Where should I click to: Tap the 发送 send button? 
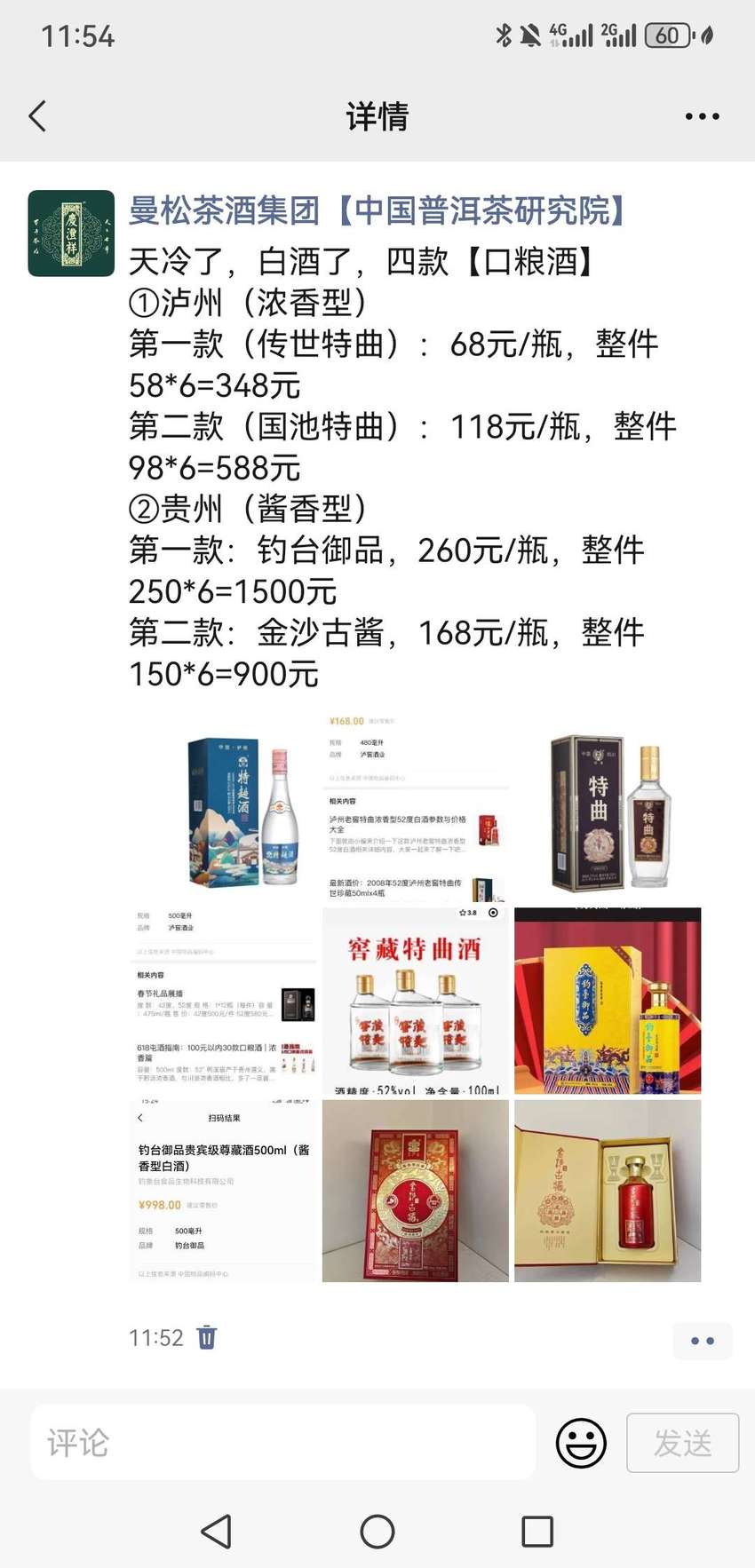(682, 1443)
